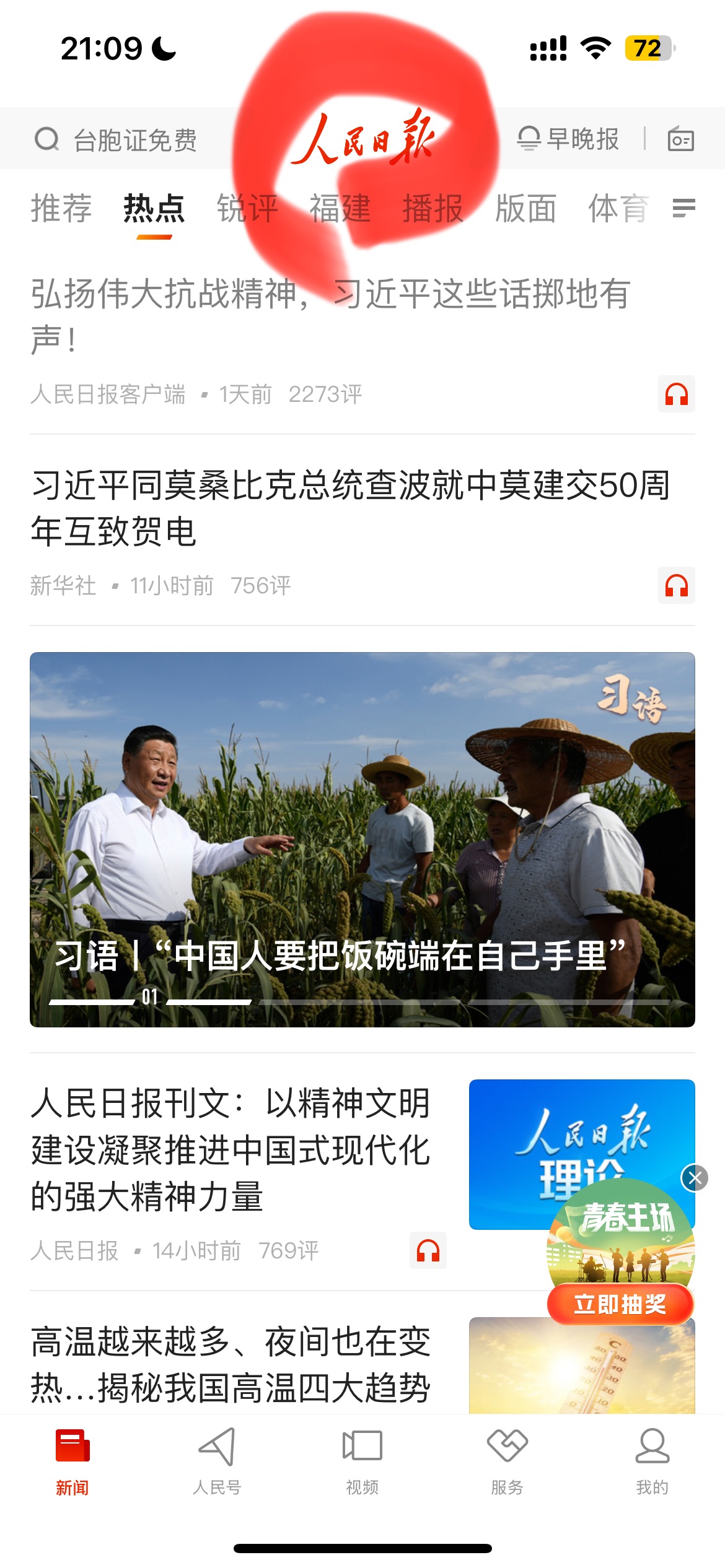
Task: Switch to the 体育 channel tab
Action: pos(618,208)
